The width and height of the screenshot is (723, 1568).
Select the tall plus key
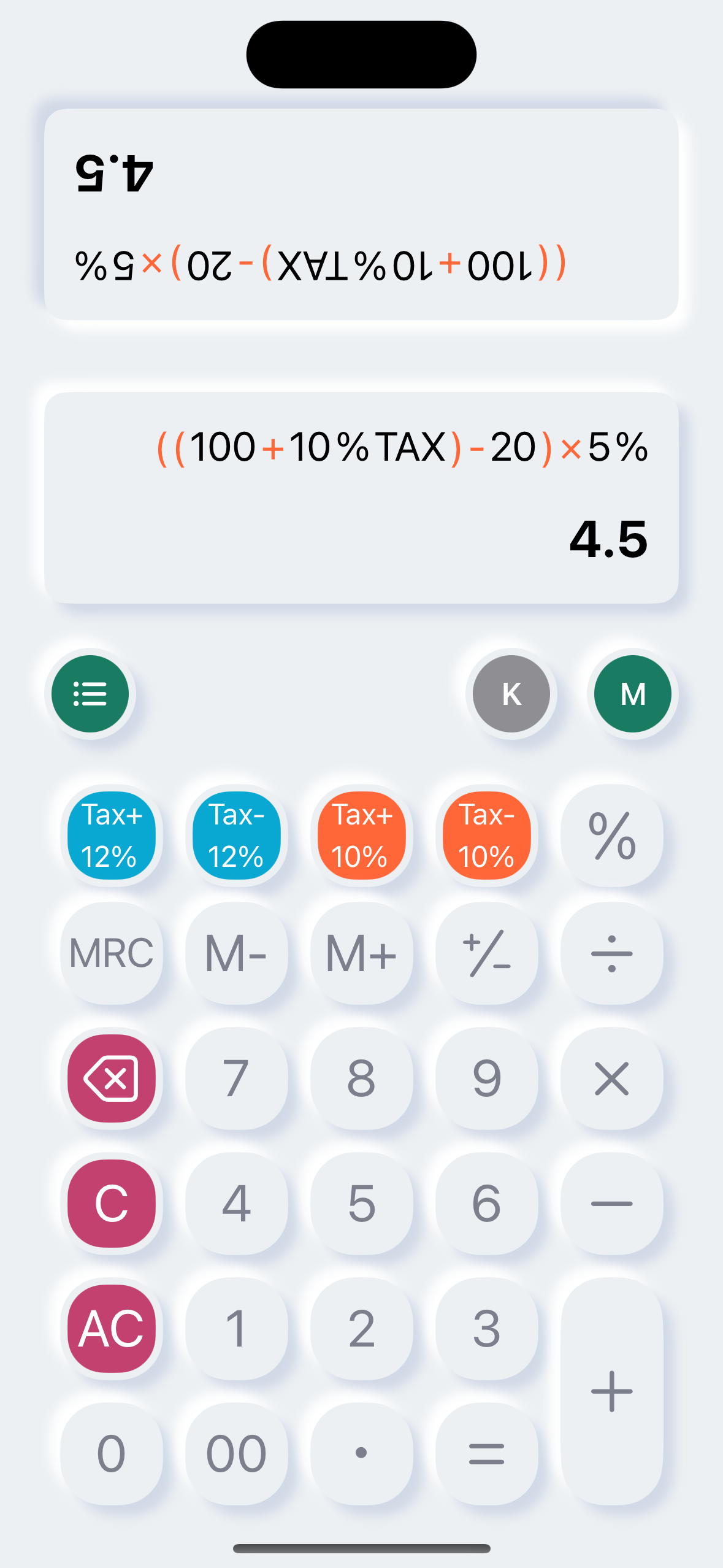(x=612, y=1391)
